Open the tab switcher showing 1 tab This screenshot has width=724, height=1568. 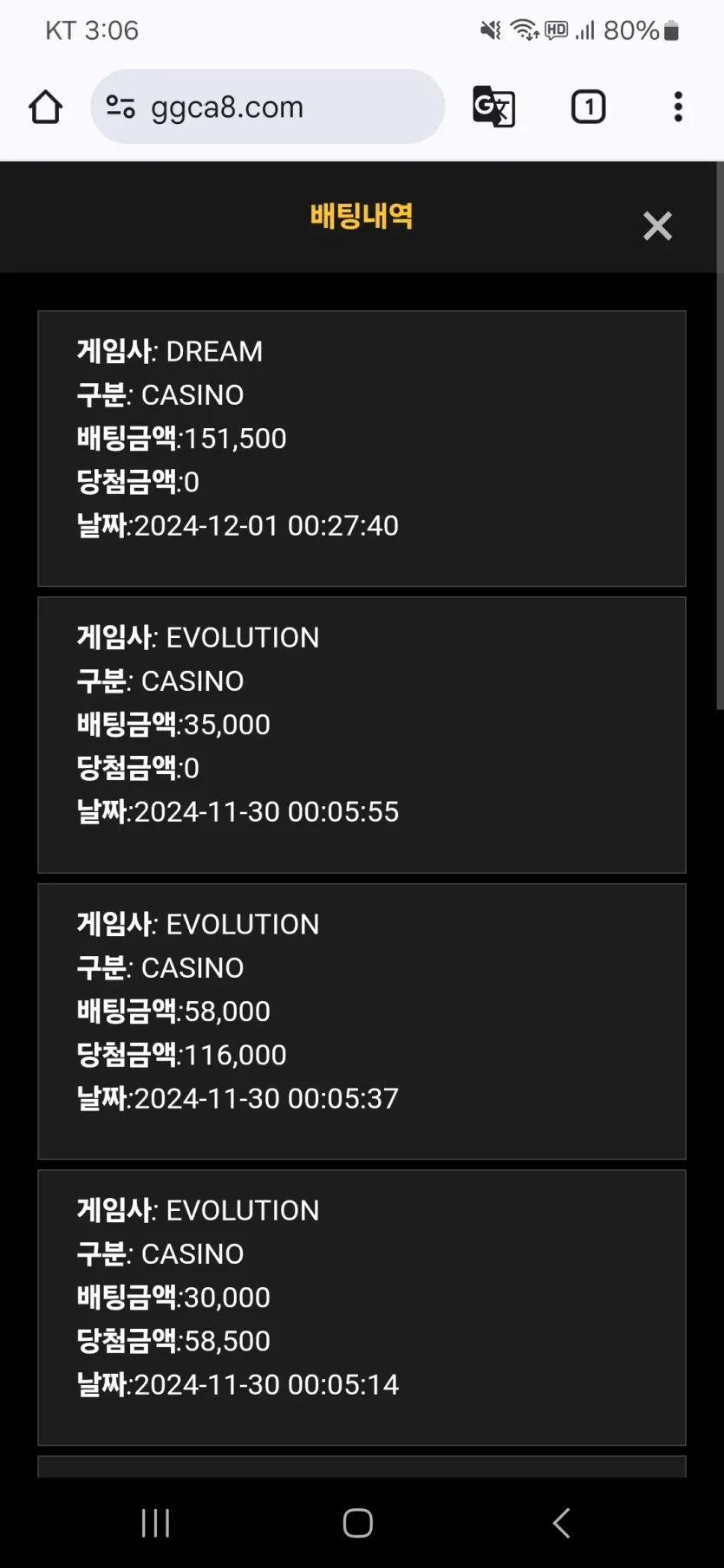588,107
